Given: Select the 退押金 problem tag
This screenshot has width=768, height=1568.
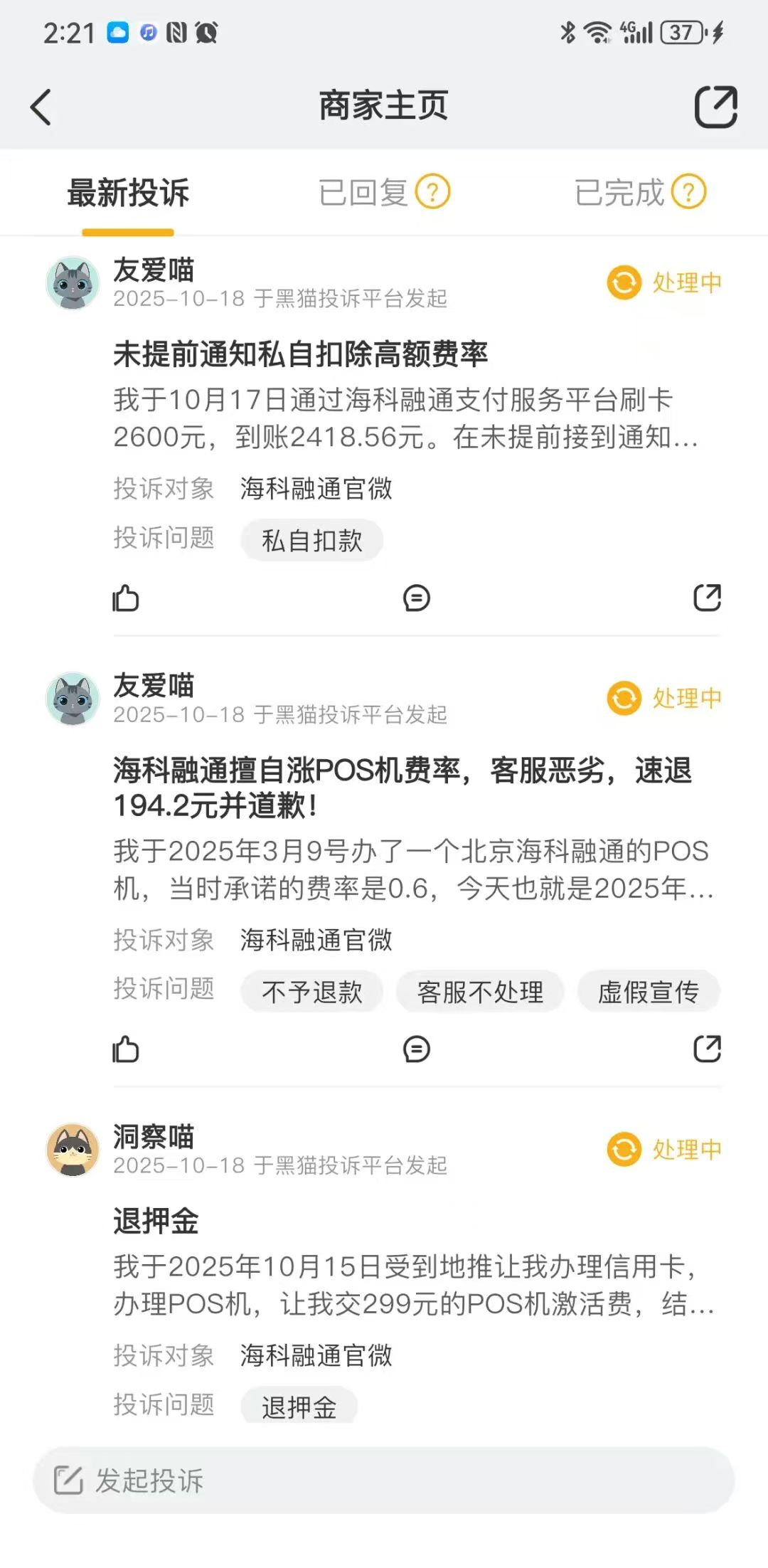Looking at the screenshot, I should [x=299, y=1407].
